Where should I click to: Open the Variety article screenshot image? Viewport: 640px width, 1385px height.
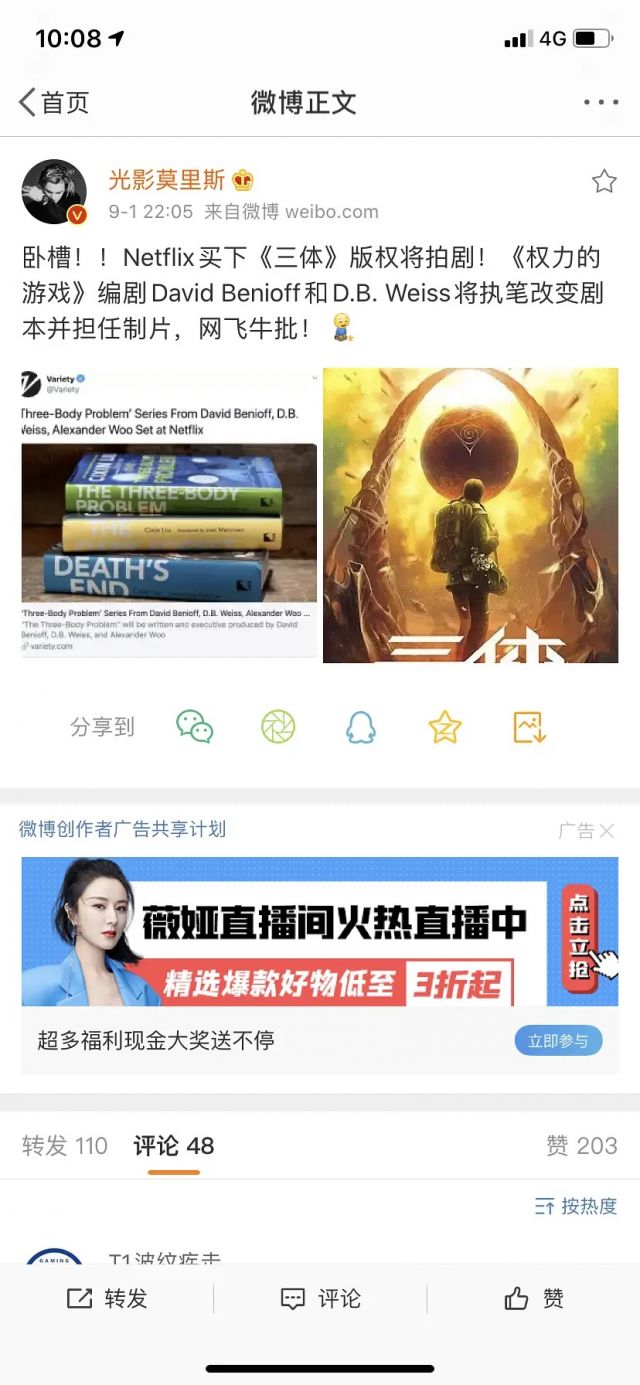169,514
